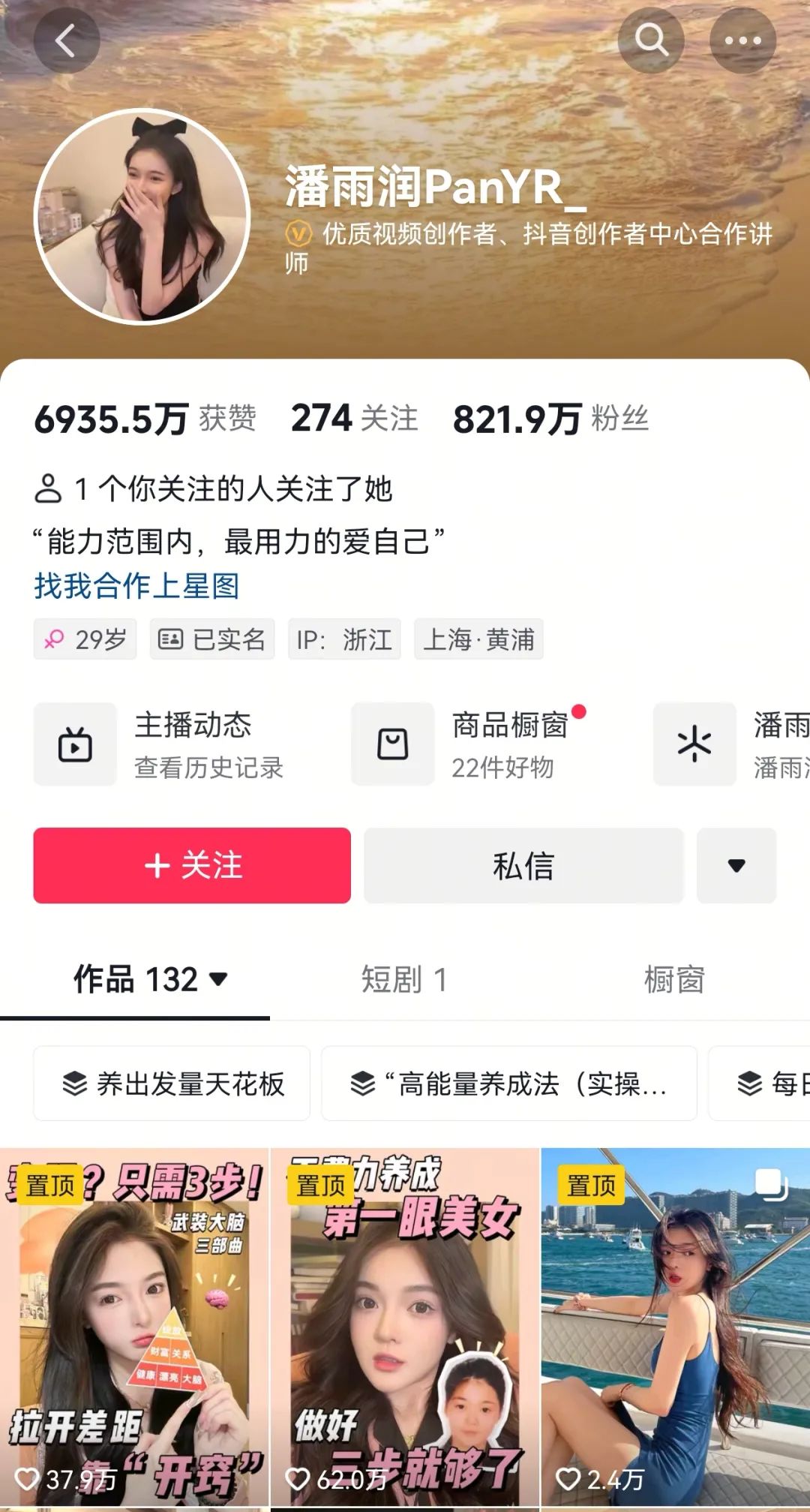View the profile avatar photo
This screenshot has width=810, height=1512.
click(142, 217)
